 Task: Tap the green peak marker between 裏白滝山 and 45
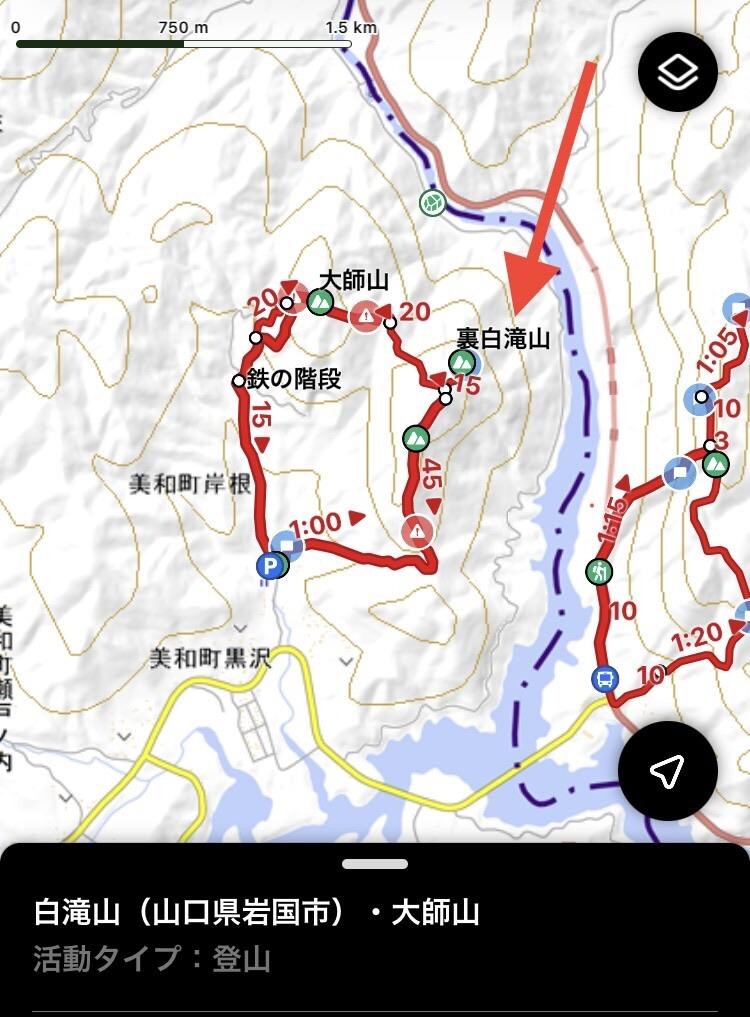click(416, 437)
